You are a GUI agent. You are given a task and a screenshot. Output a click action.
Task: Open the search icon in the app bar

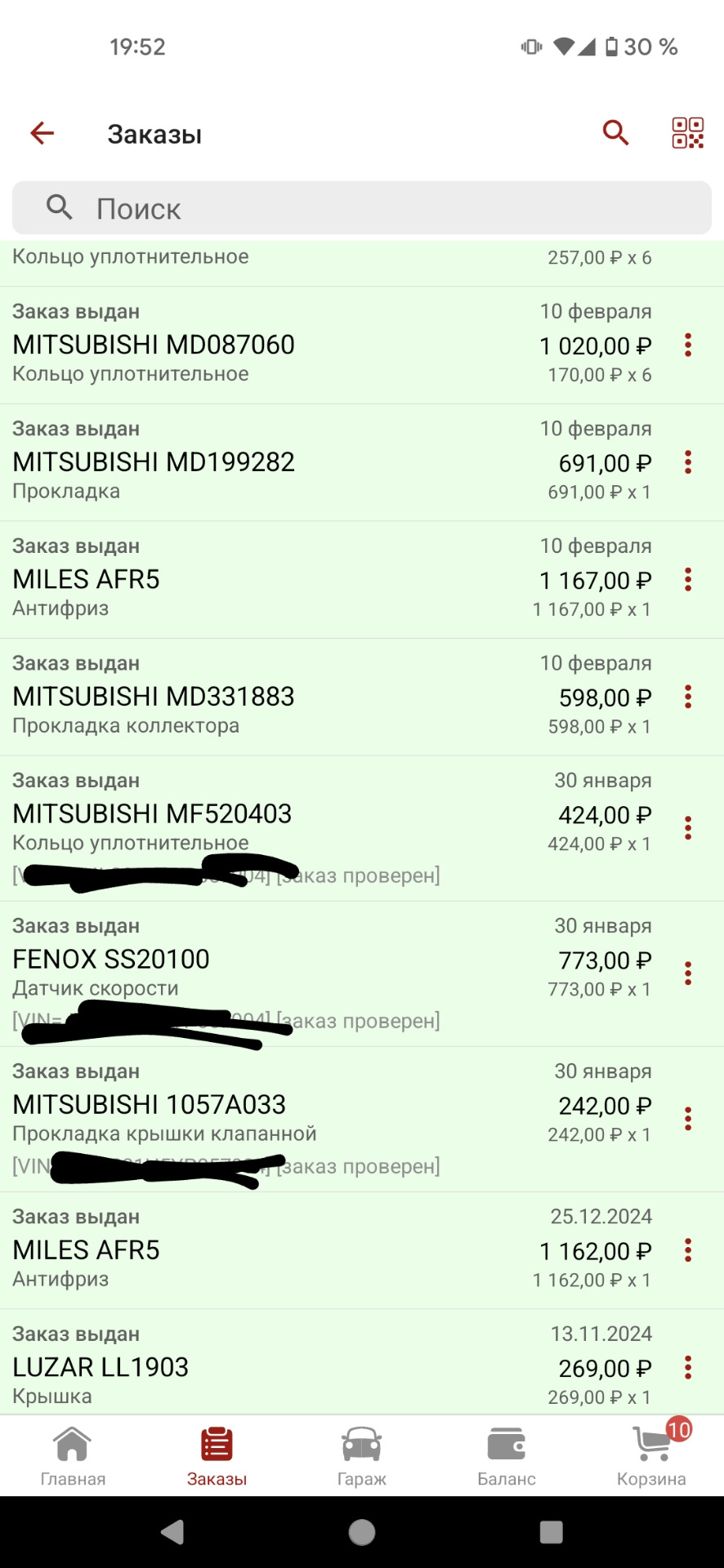[x=615, y=132]
